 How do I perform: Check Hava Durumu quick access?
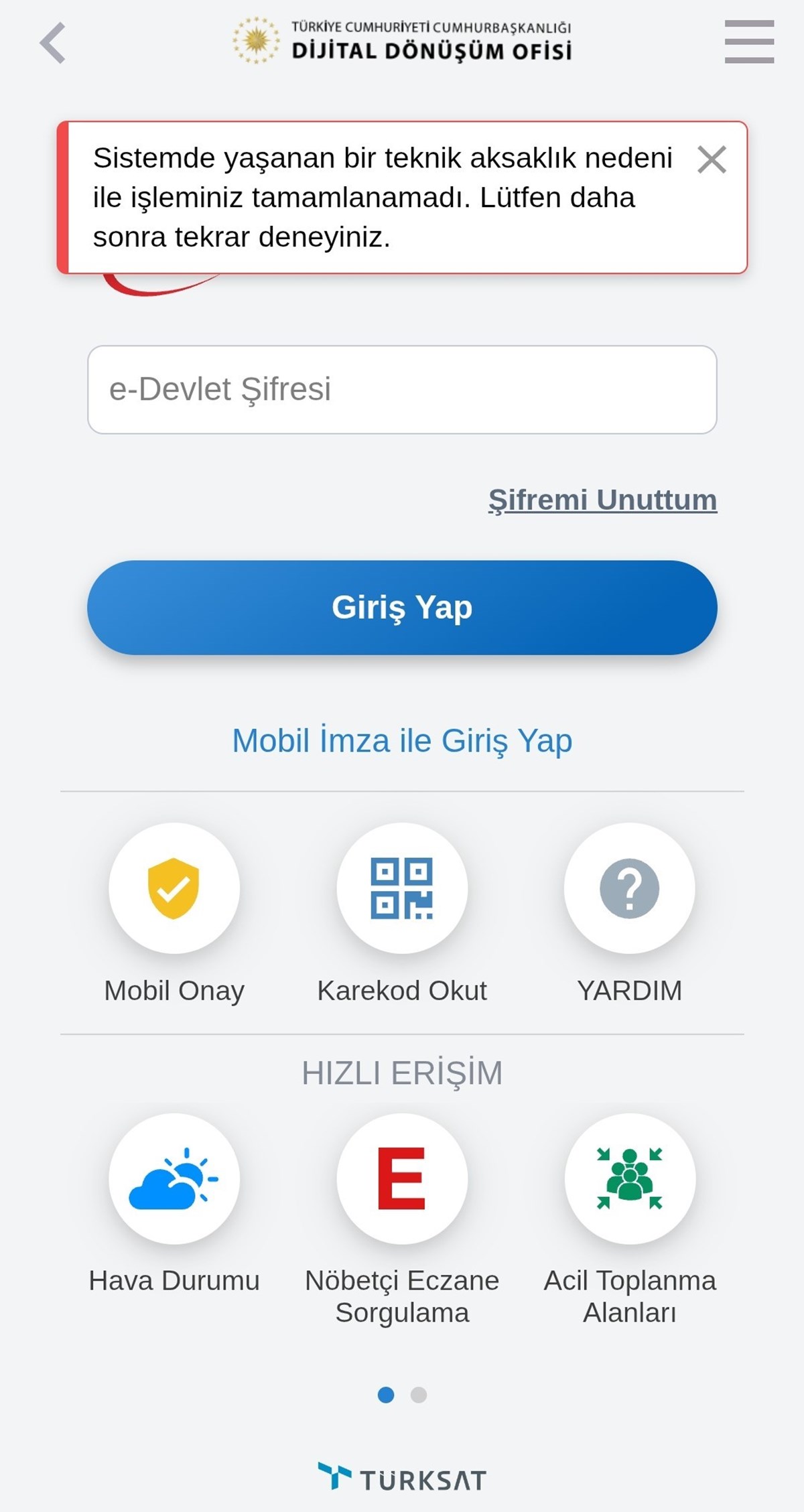[x=174, y=1179]
